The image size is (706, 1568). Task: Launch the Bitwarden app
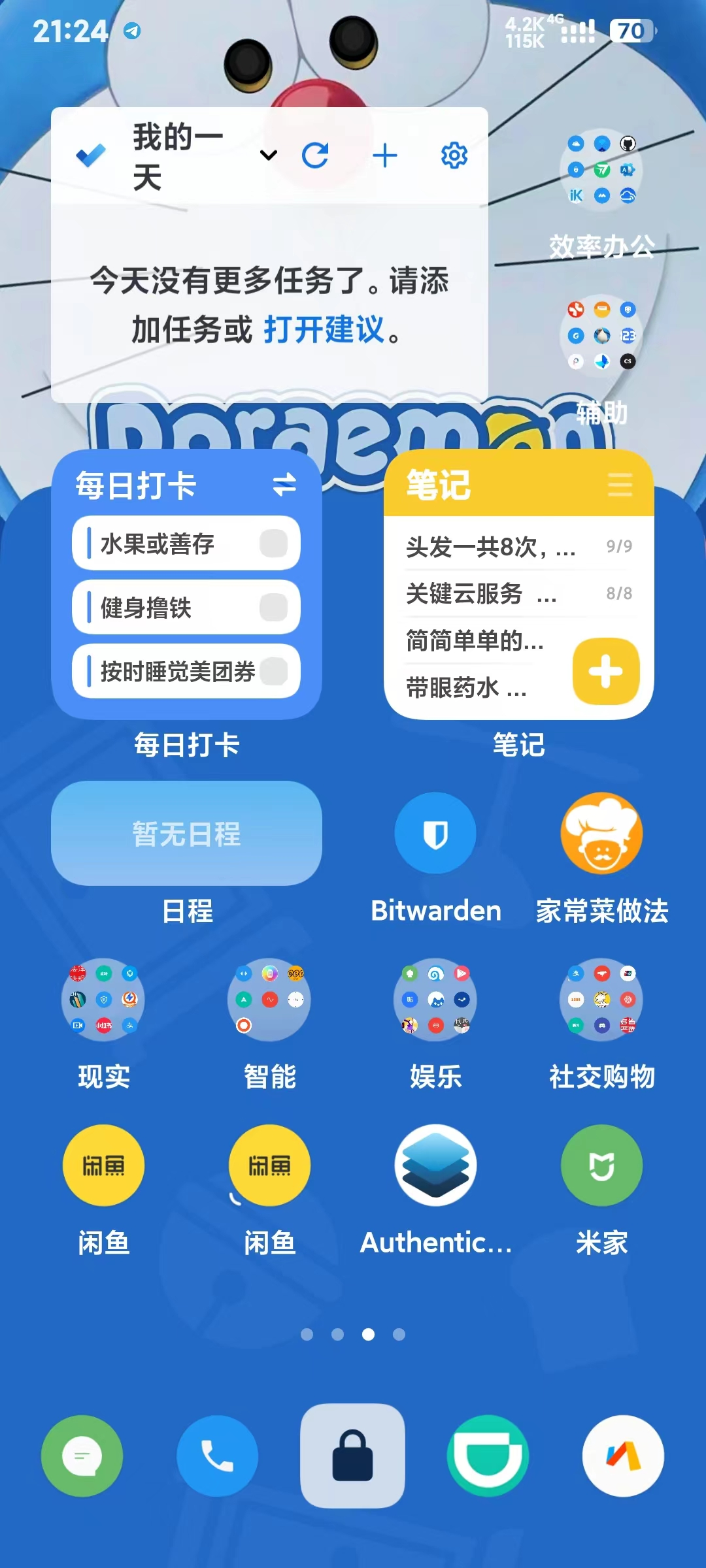coord(435,834)
